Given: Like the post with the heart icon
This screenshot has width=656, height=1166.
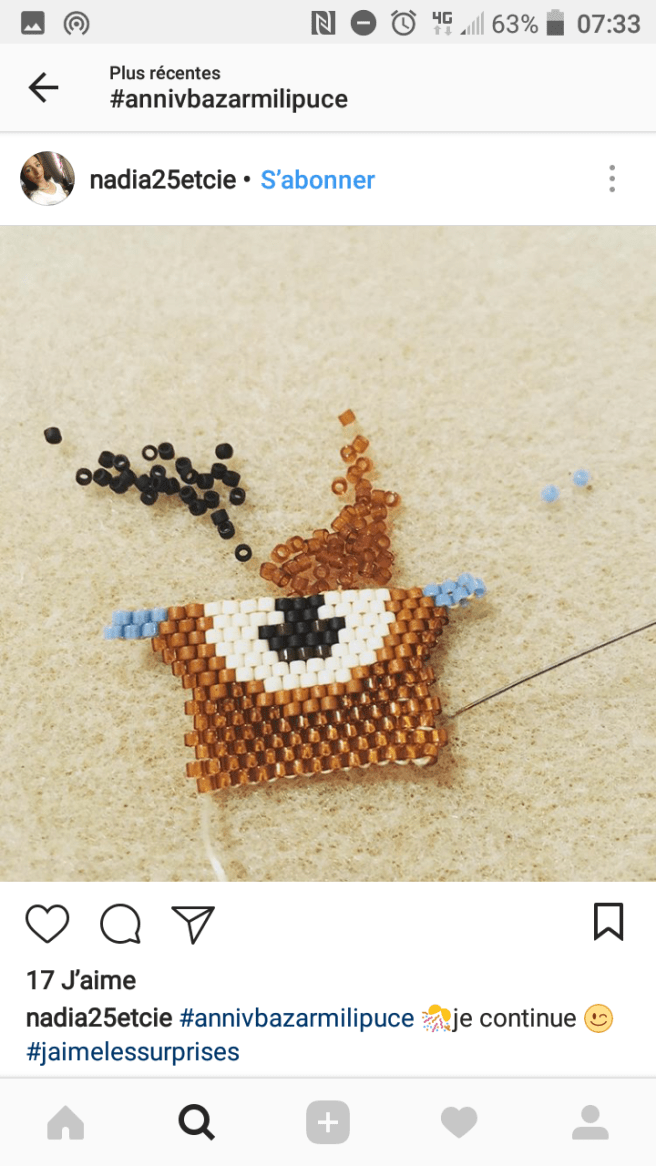Looking at the screenshot, I should click(47, 923).
